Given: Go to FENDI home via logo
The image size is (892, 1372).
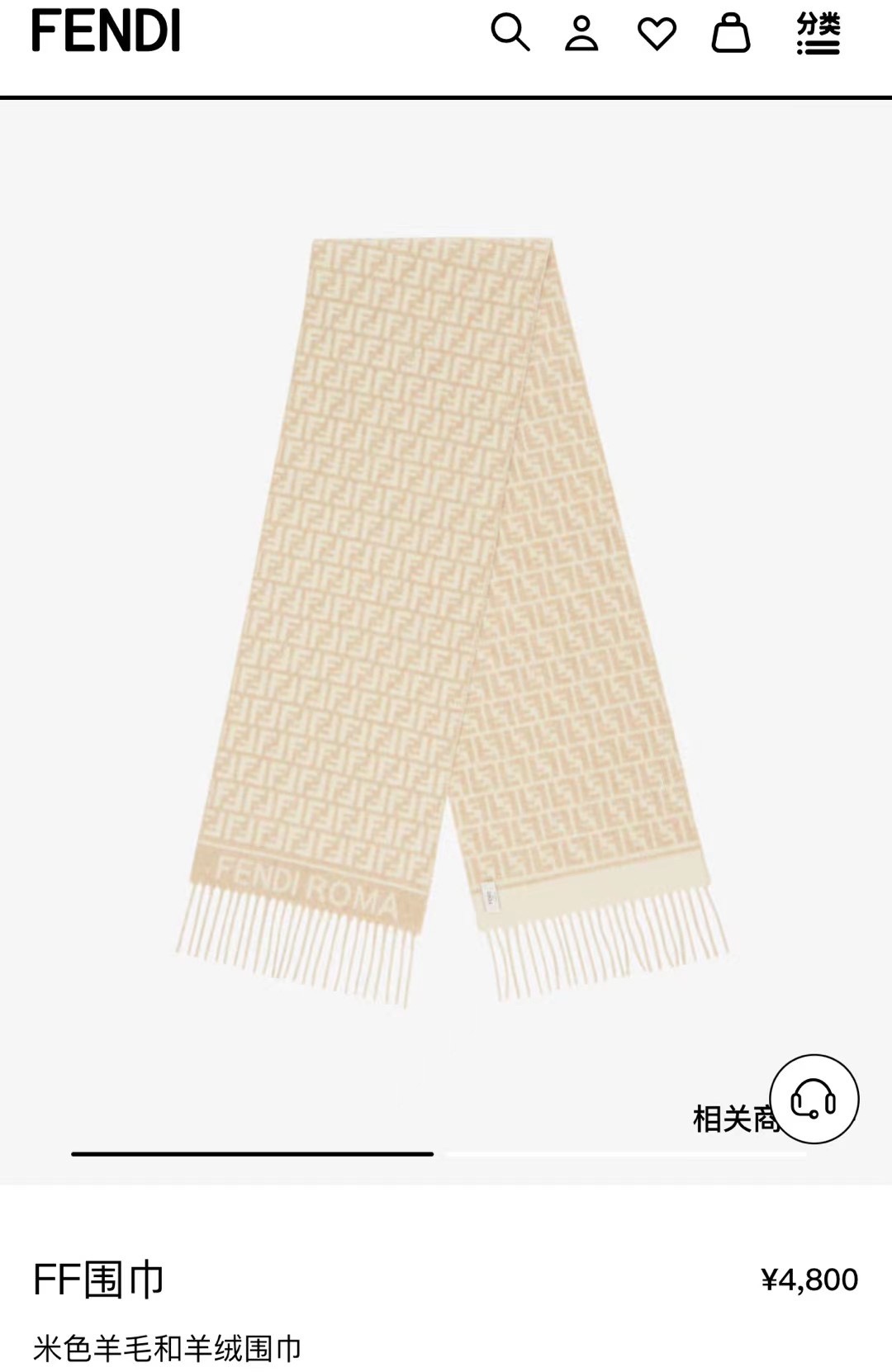Looking at the screenshot, I should point(106,31).
